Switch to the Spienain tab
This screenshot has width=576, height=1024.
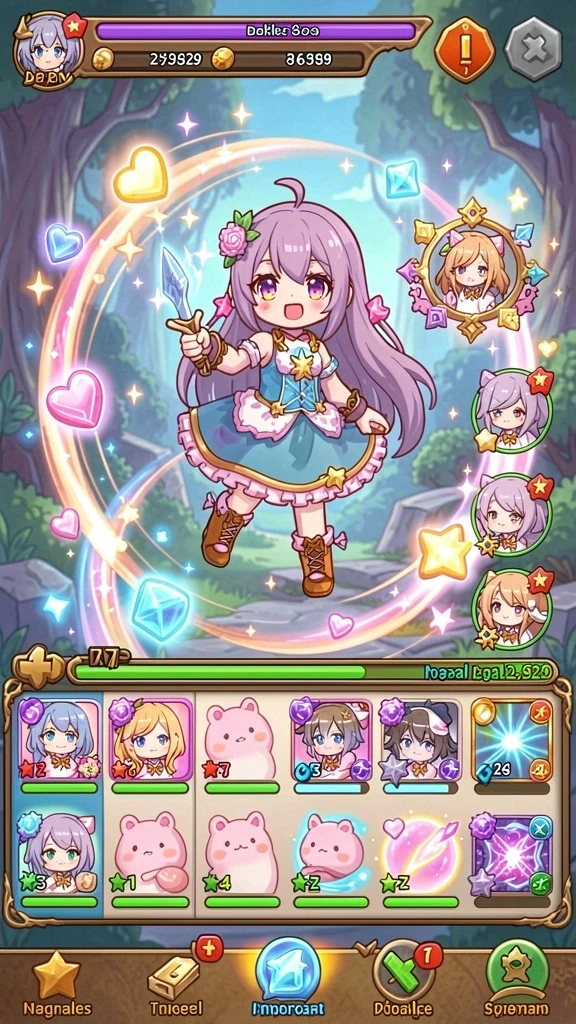[x=517, y=983]
